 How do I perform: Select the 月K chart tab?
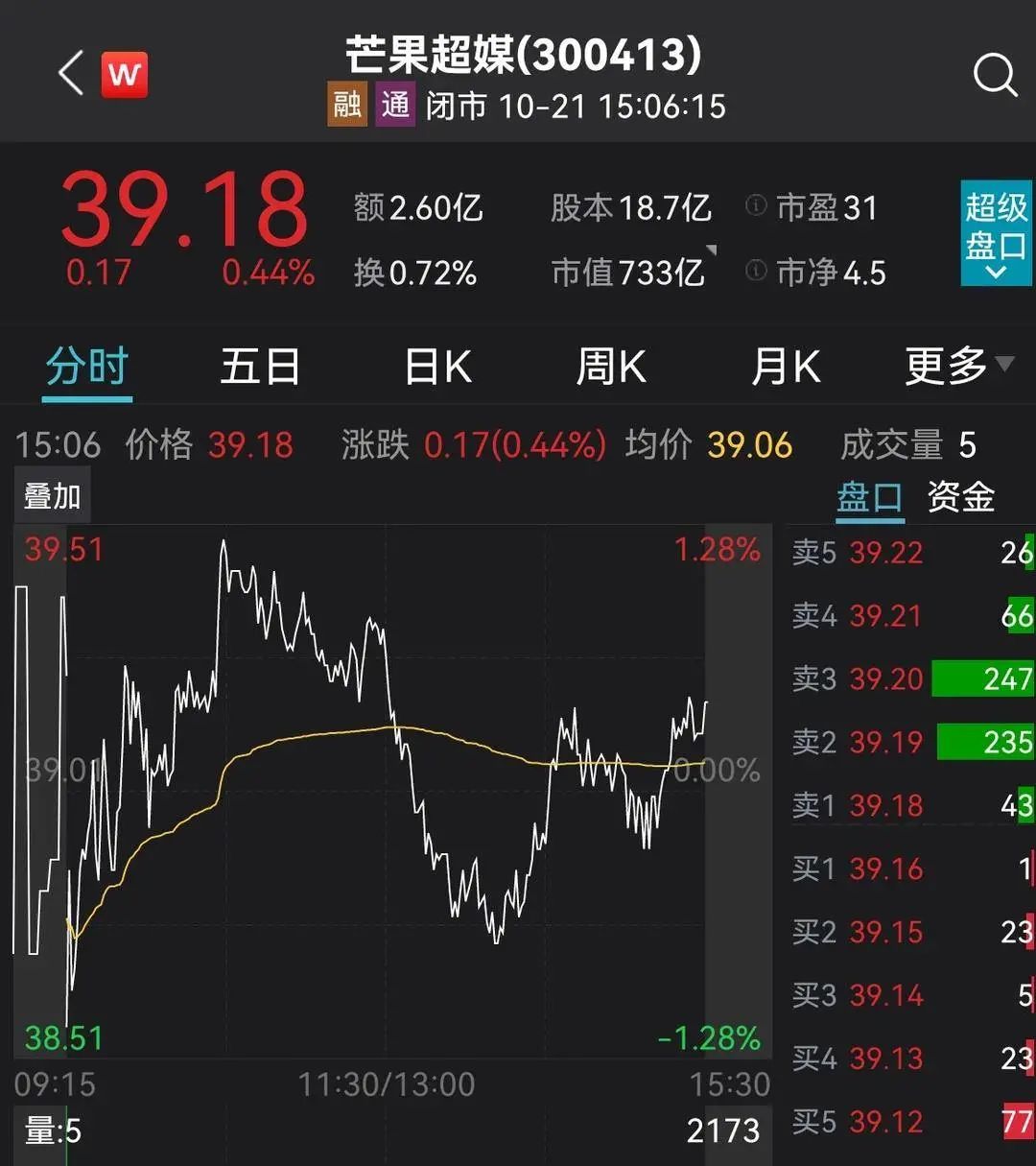[786, 367]
